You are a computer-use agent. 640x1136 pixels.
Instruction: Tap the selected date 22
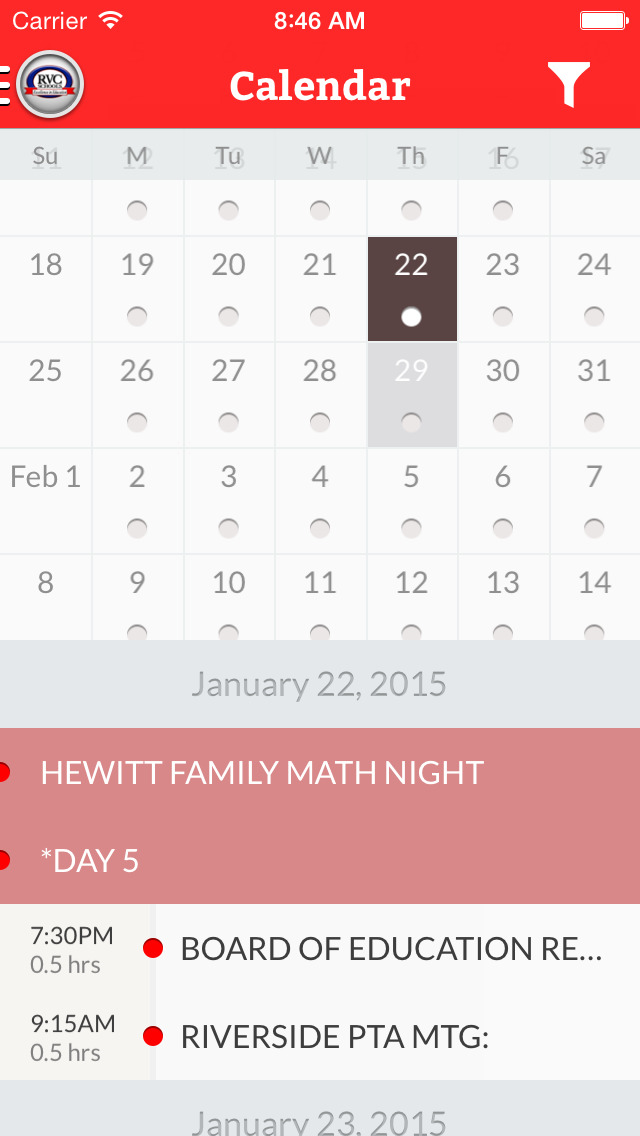412,289
